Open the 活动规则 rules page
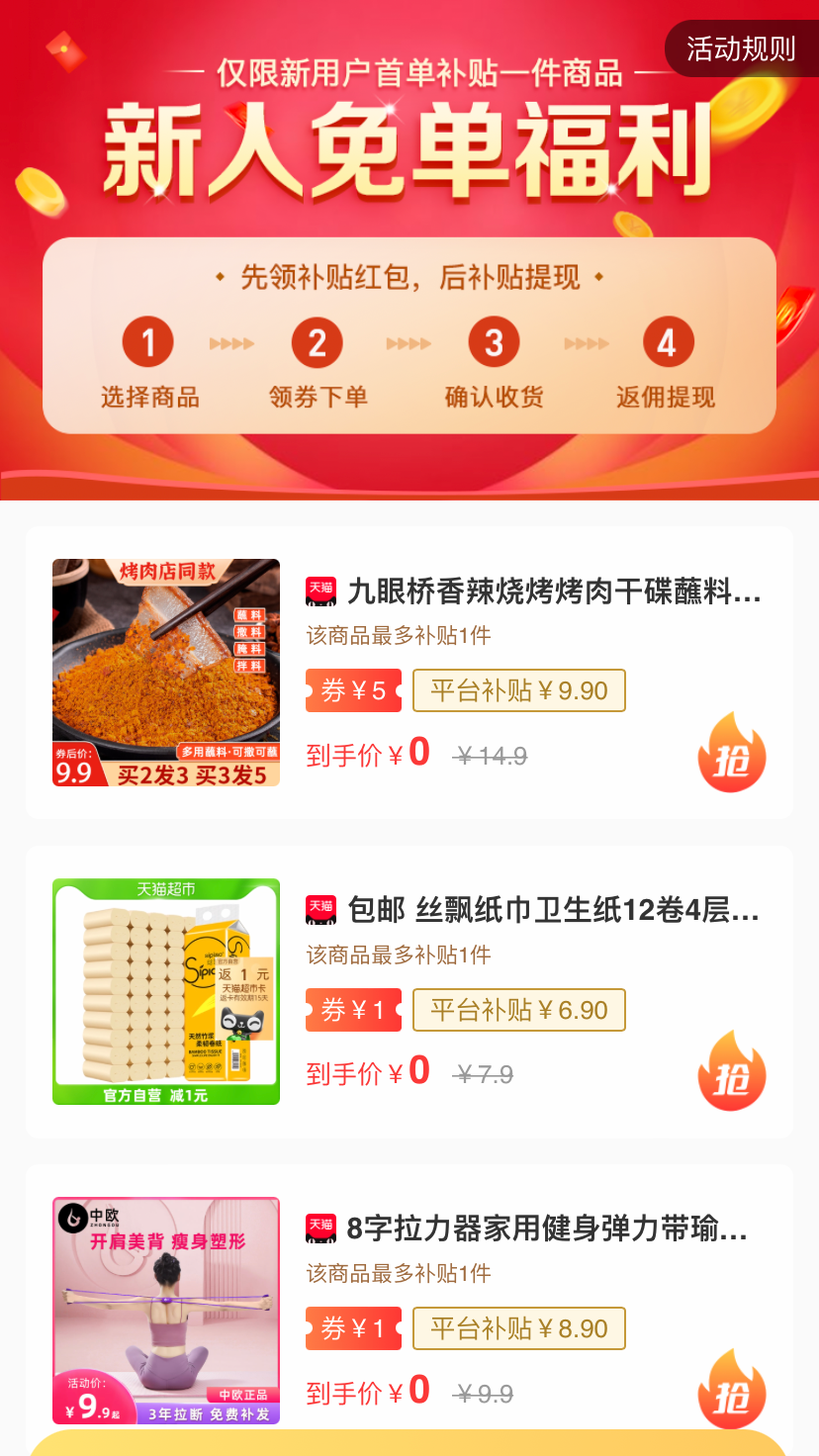 click(743, 48)
